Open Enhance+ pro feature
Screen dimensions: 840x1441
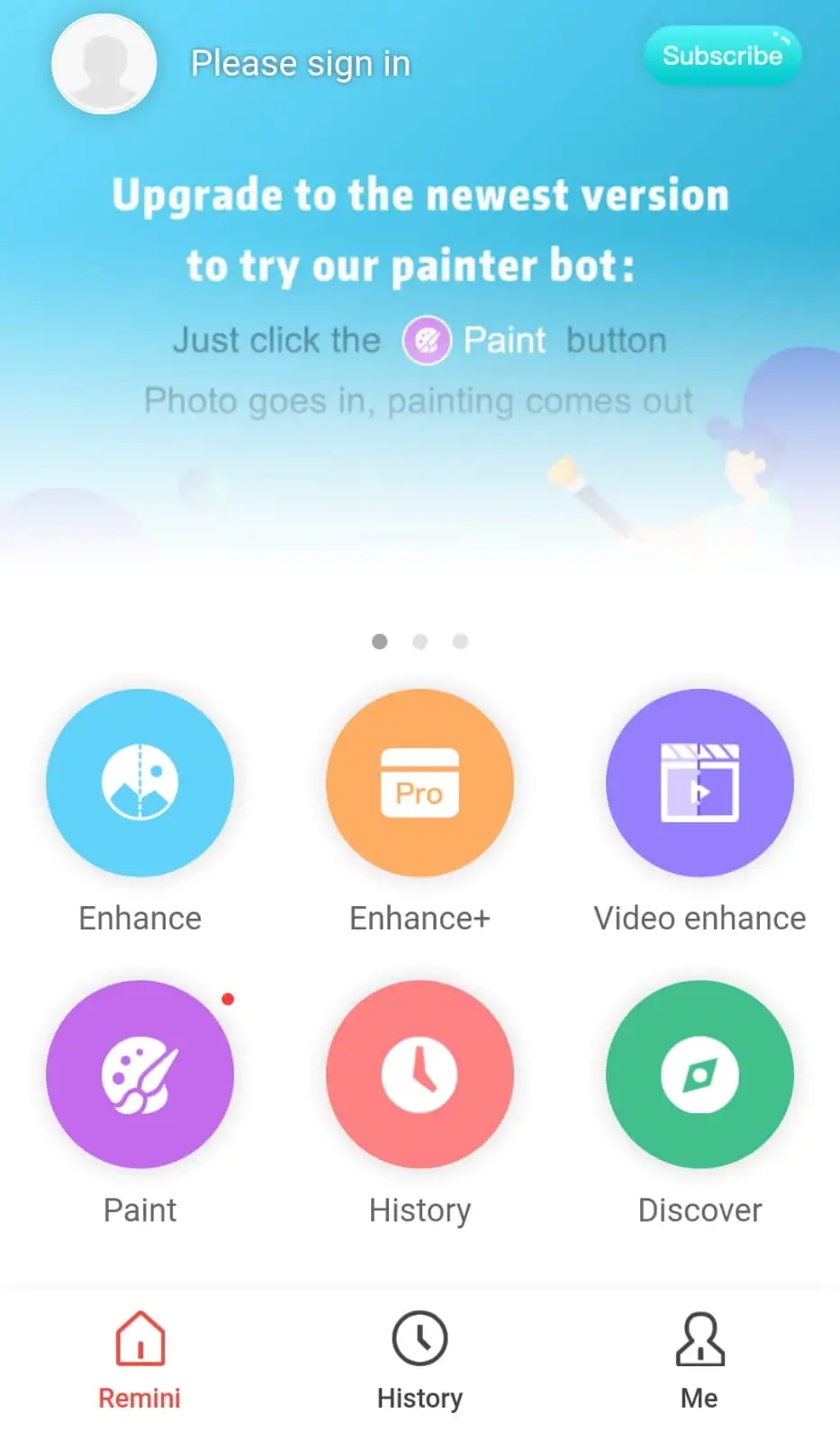coord(420,782)
